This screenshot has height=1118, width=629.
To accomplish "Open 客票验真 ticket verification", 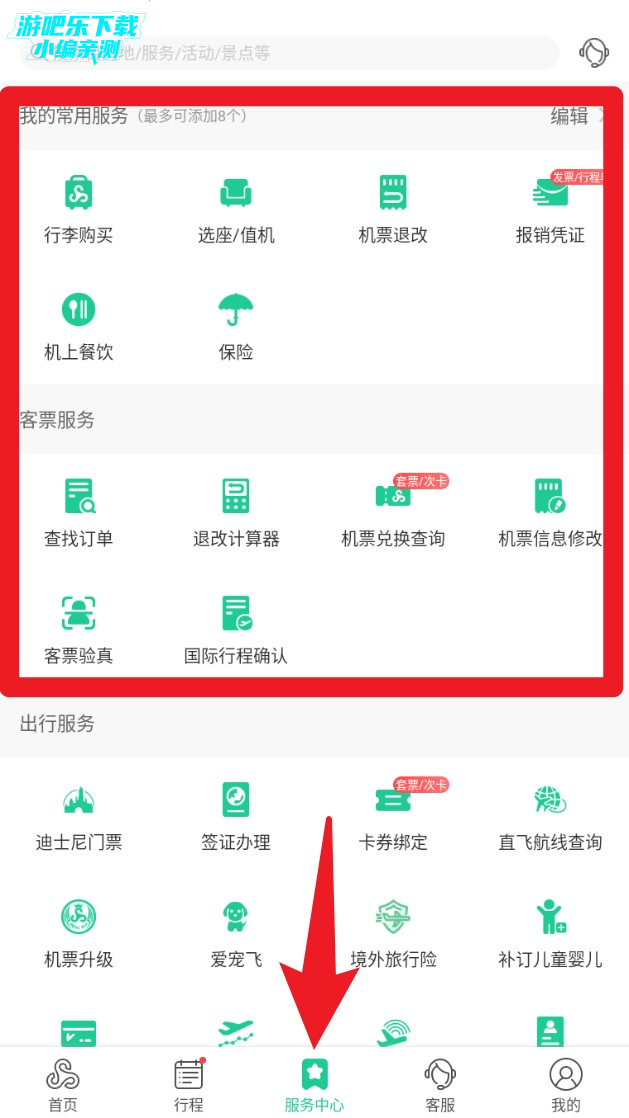I will [x=78, y=629].
